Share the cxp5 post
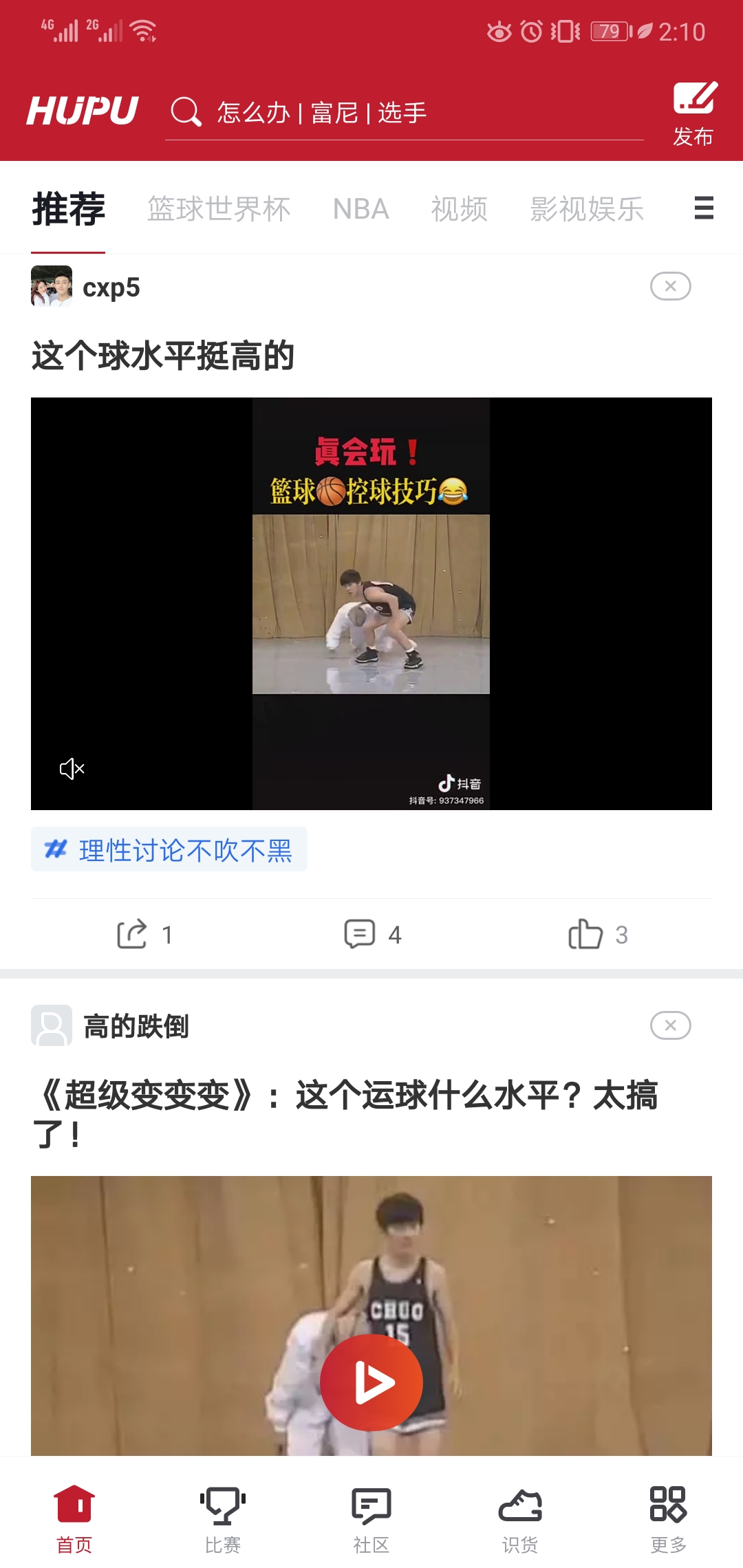Screen dimensions: 743x1568 [144, 935]
